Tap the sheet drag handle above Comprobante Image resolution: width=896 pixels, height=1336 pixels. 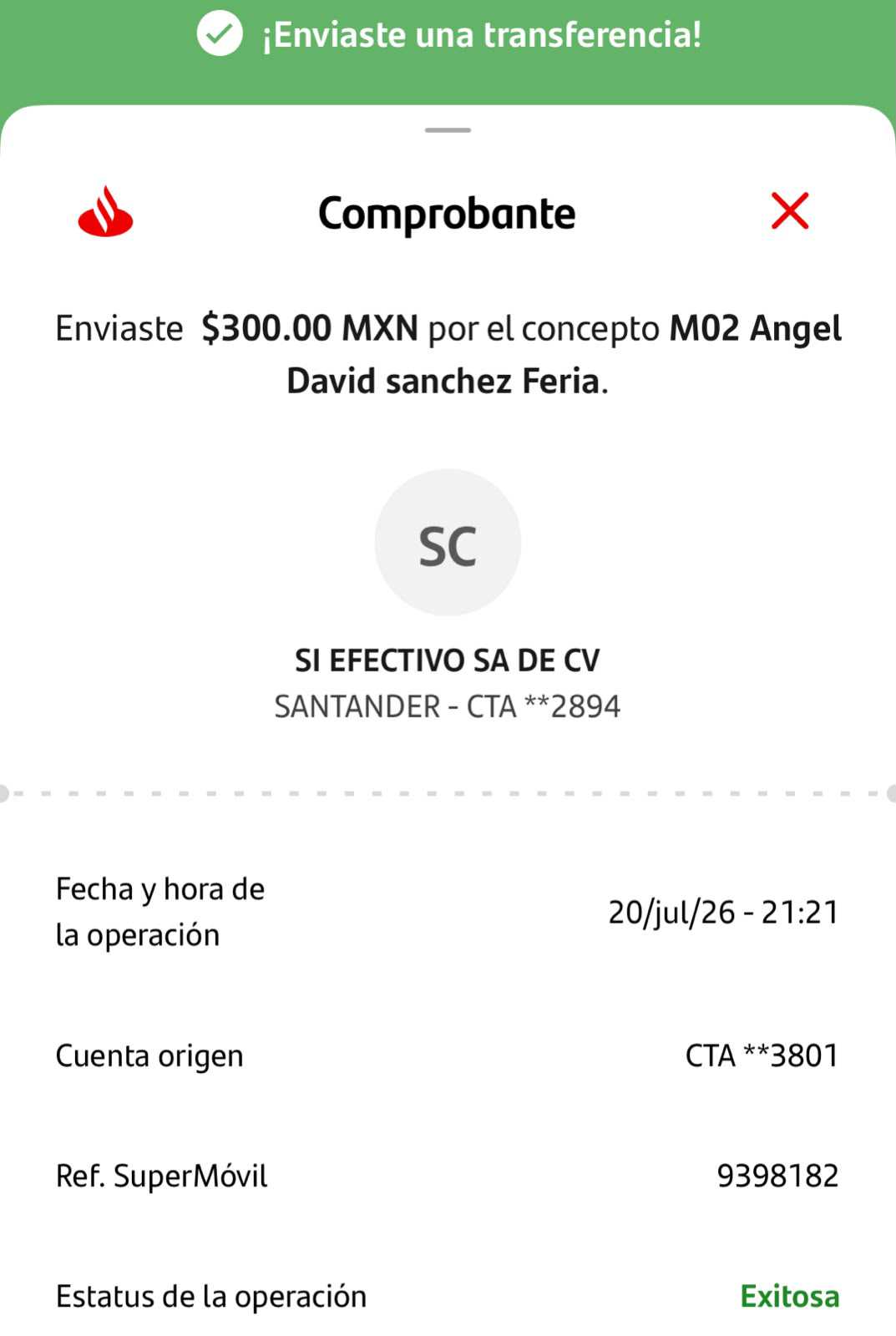click(x=448, y=130)
